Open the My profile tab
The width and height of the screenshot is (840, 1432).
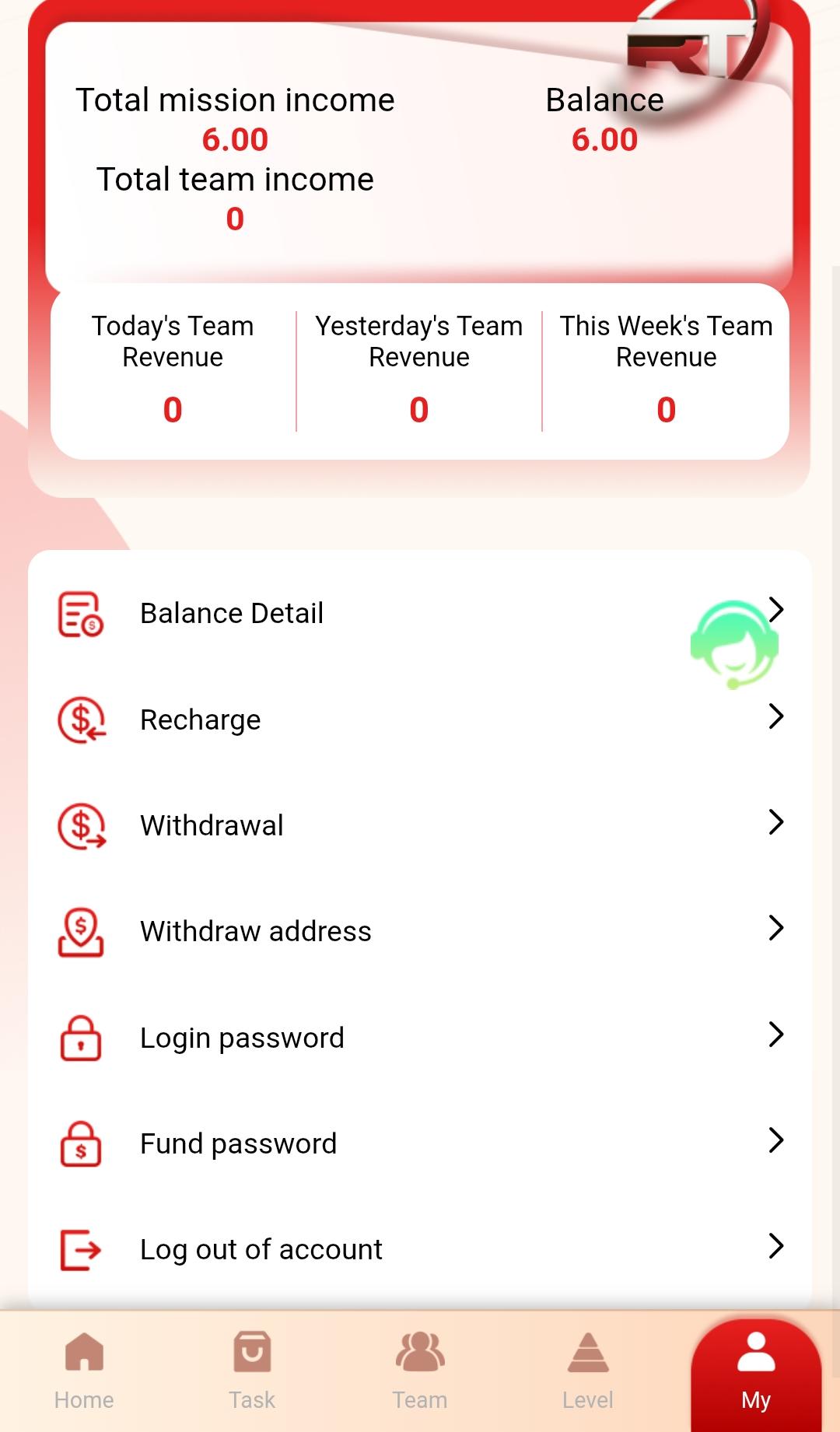(755, 1373)
